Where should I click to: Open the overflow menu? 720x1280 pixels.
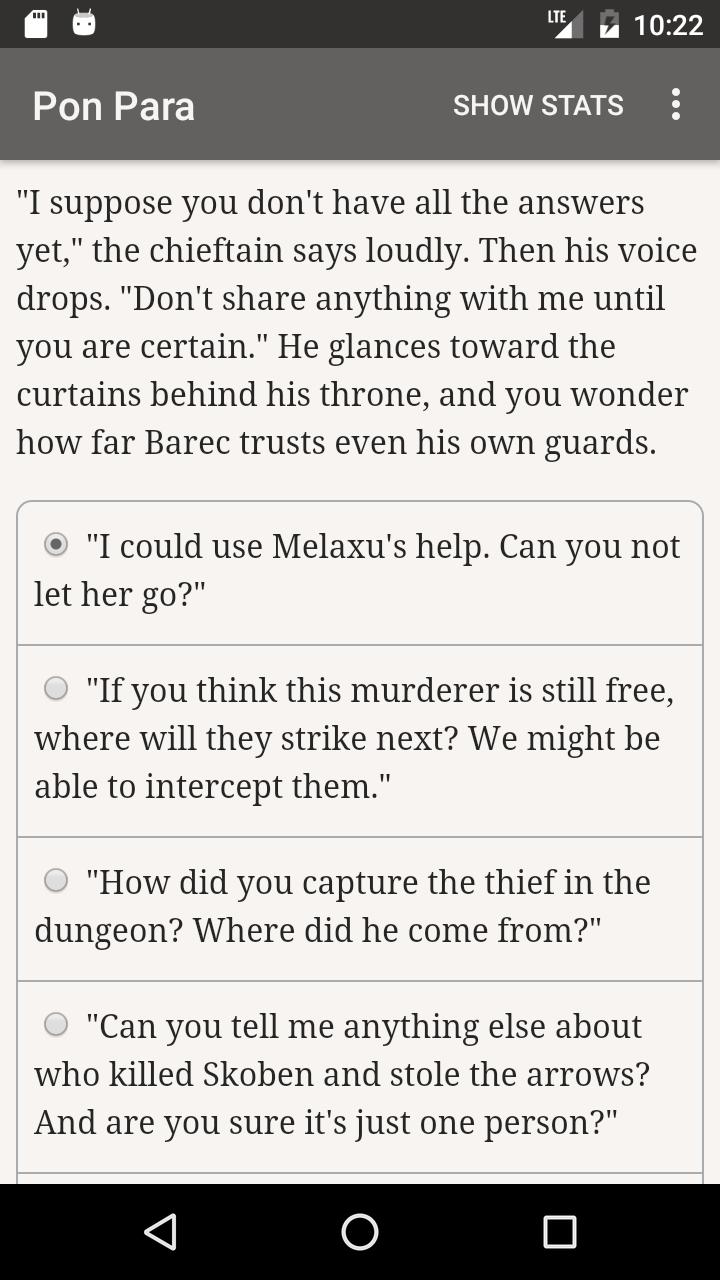676,105
